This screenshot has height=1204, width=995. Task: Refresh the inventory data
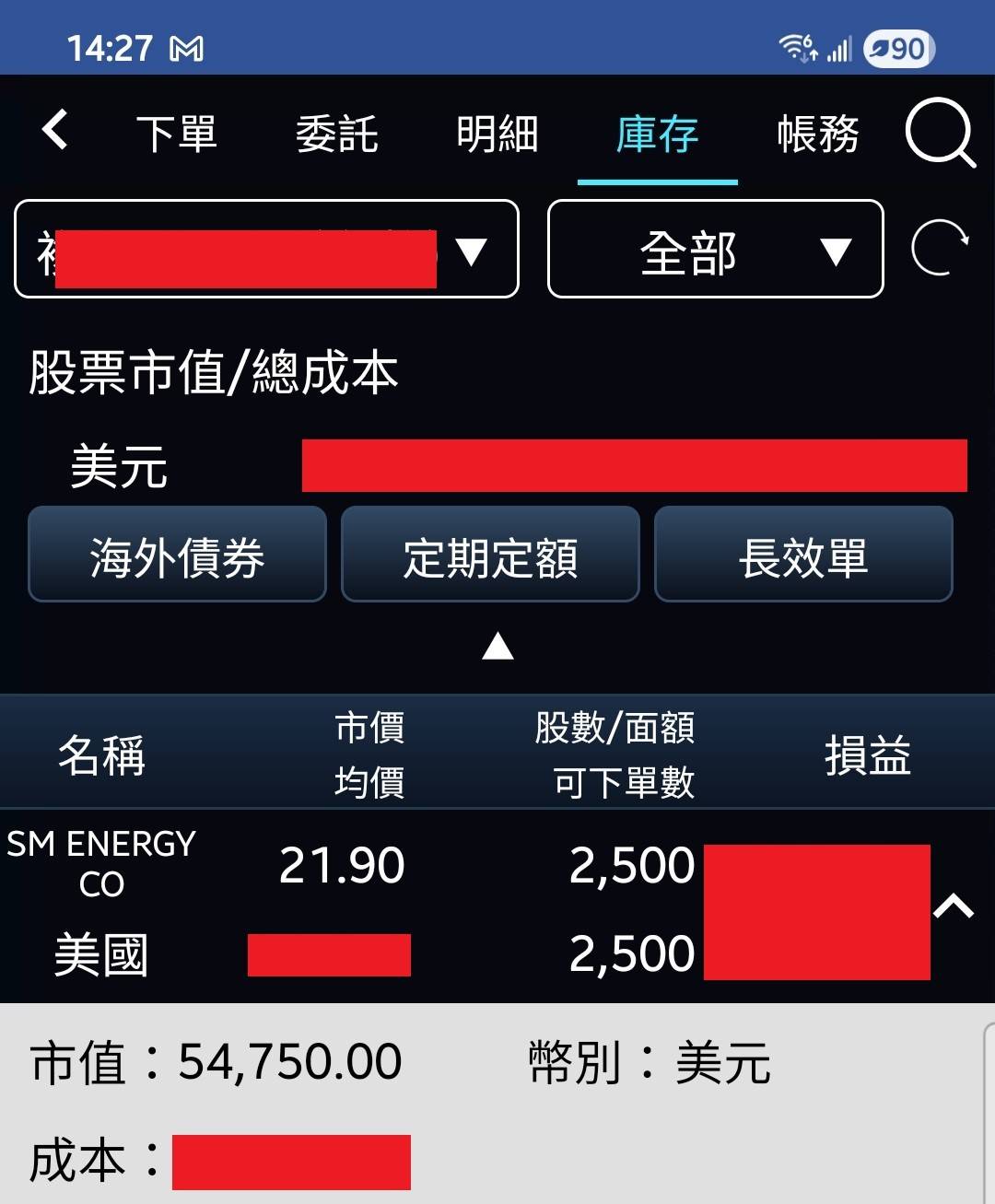point(940,248)
